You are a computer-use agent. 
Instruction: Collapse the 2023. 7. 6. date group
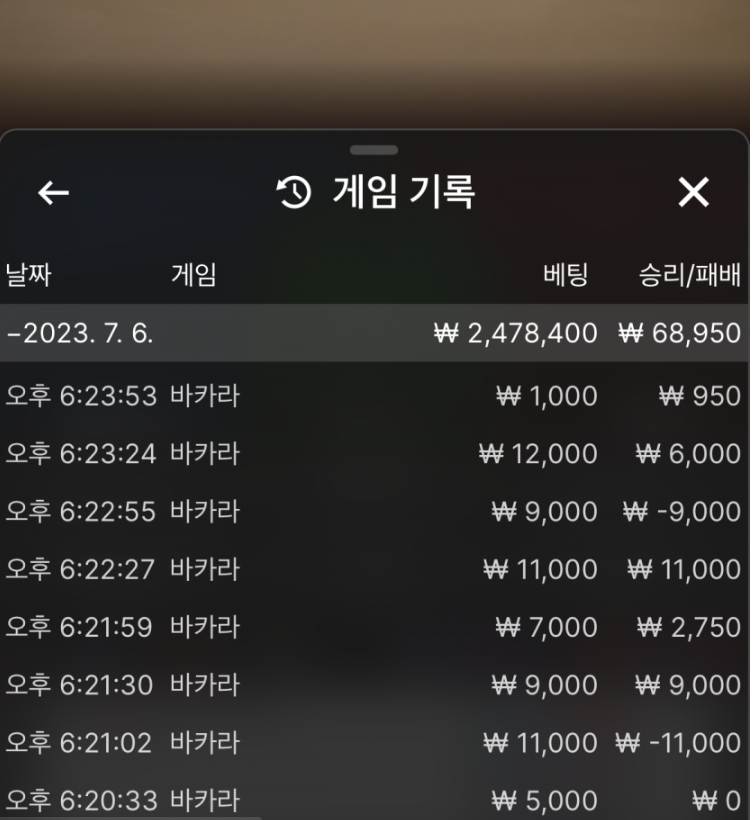point(80,333)
